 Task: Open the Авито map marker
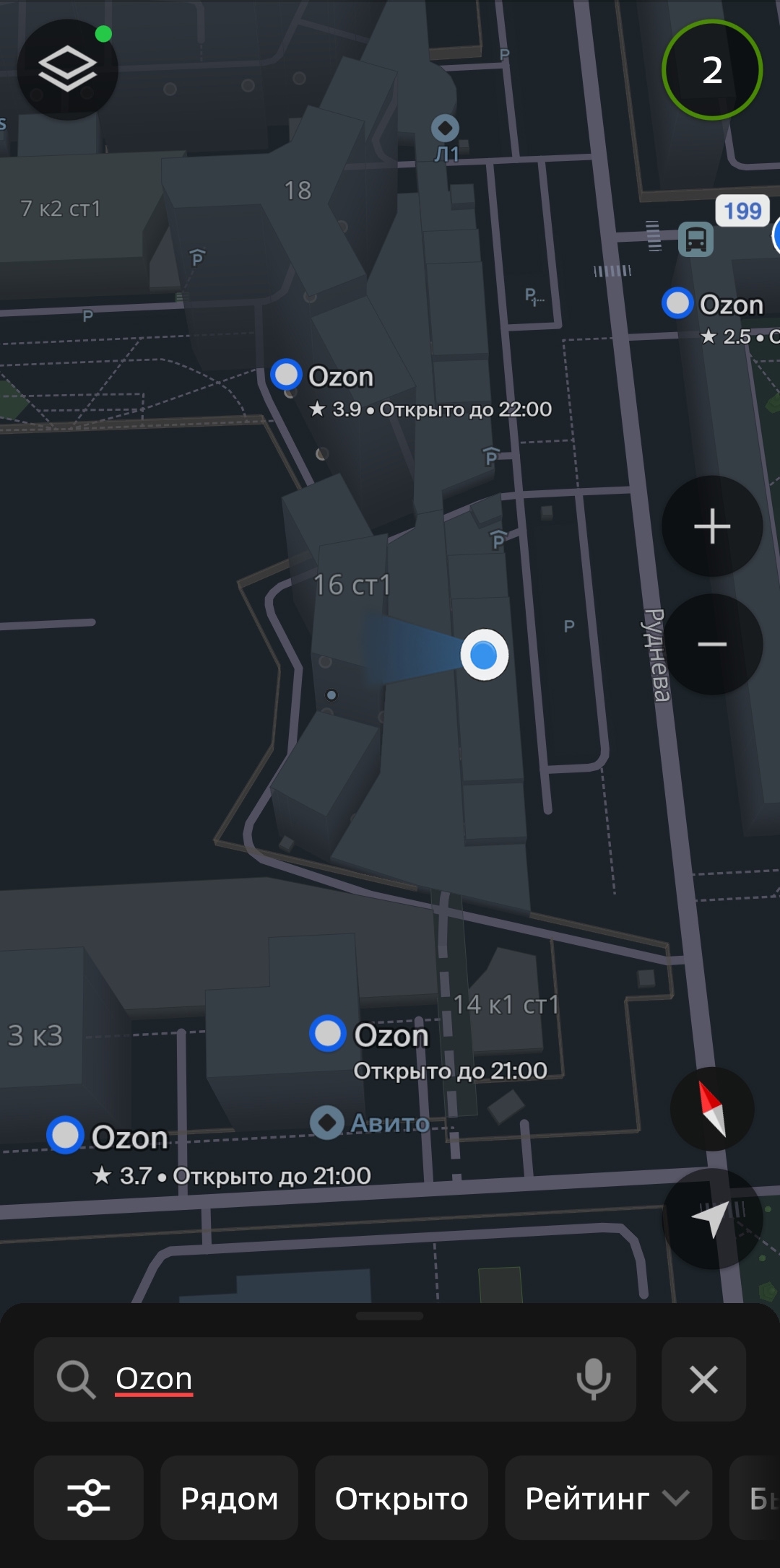[x=326, y=1123]
